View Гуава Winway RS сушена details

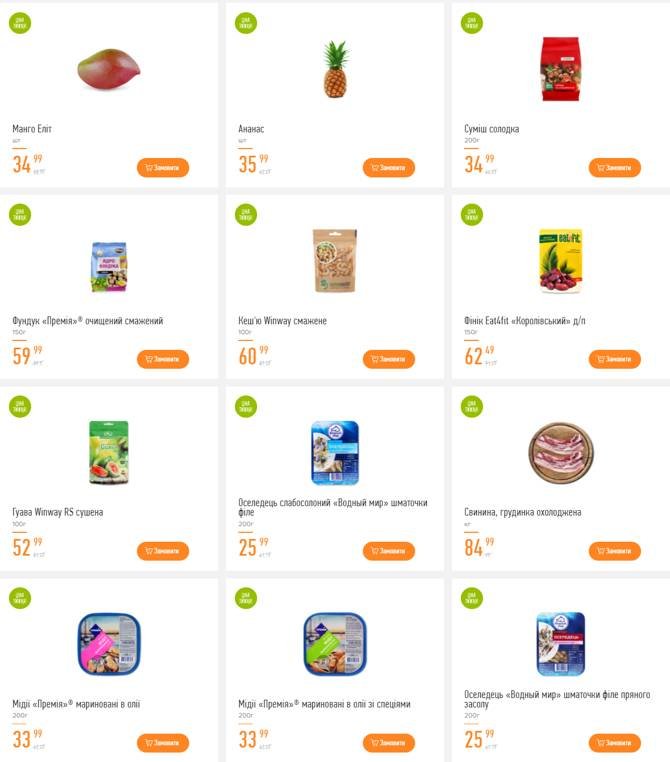[x=109, y=452]
